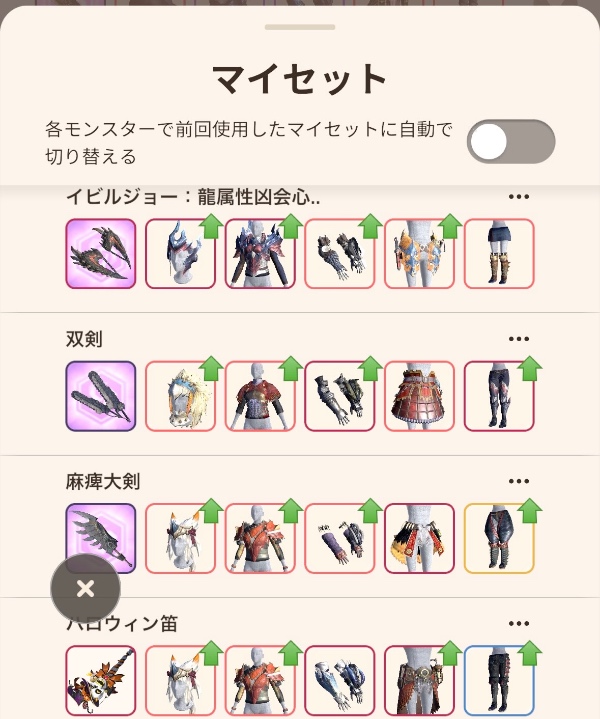Tap the red skirt waist armor in 双剣 set
Image resolution: width=600 pixels, height=719 pixels.
click(419, 396)
